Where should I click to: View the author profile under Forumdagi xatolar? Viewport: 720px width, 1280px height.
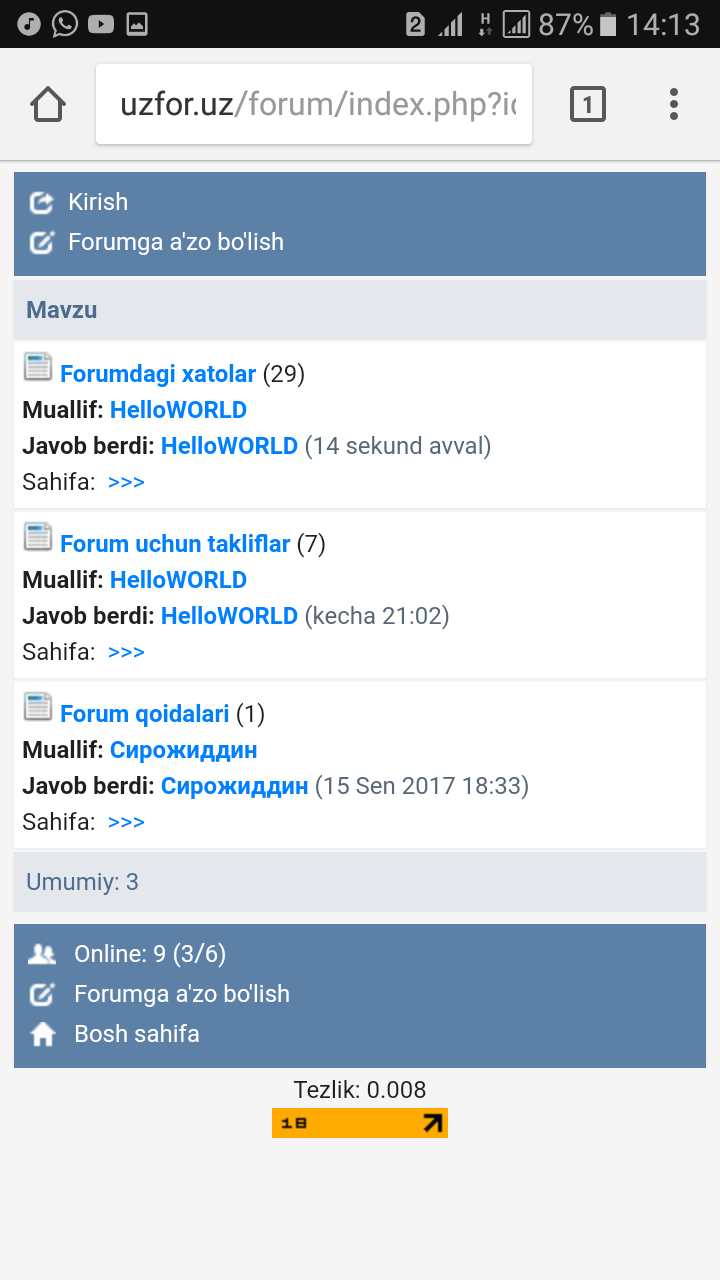tap(178, 410)
